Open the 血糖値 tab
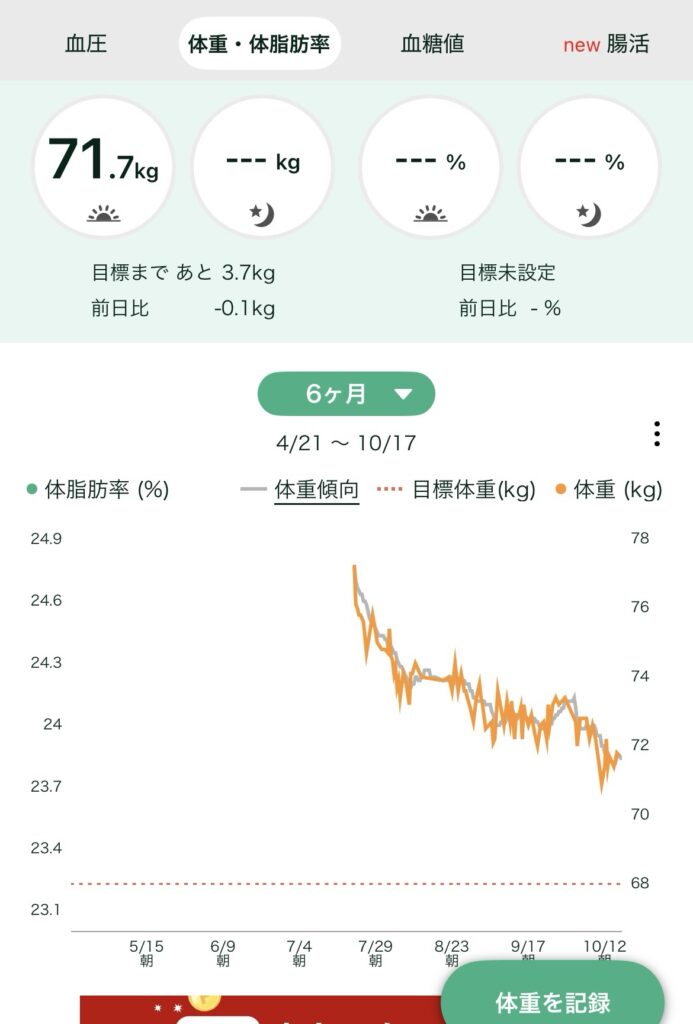The width and height of the screenshot is (693, 1024). click(432, 44)
